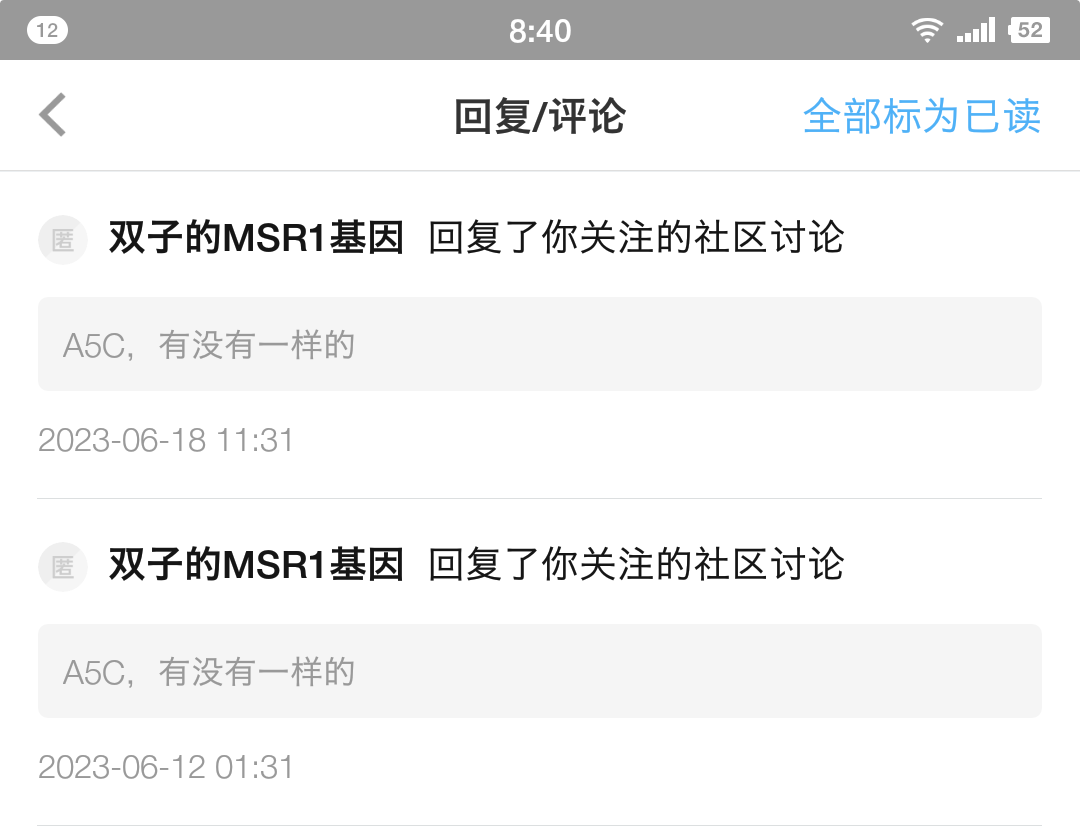Open the reply dated 2023-06-12 01:31
This screenshot has height=827, width=1080.
tap(540, 671)
